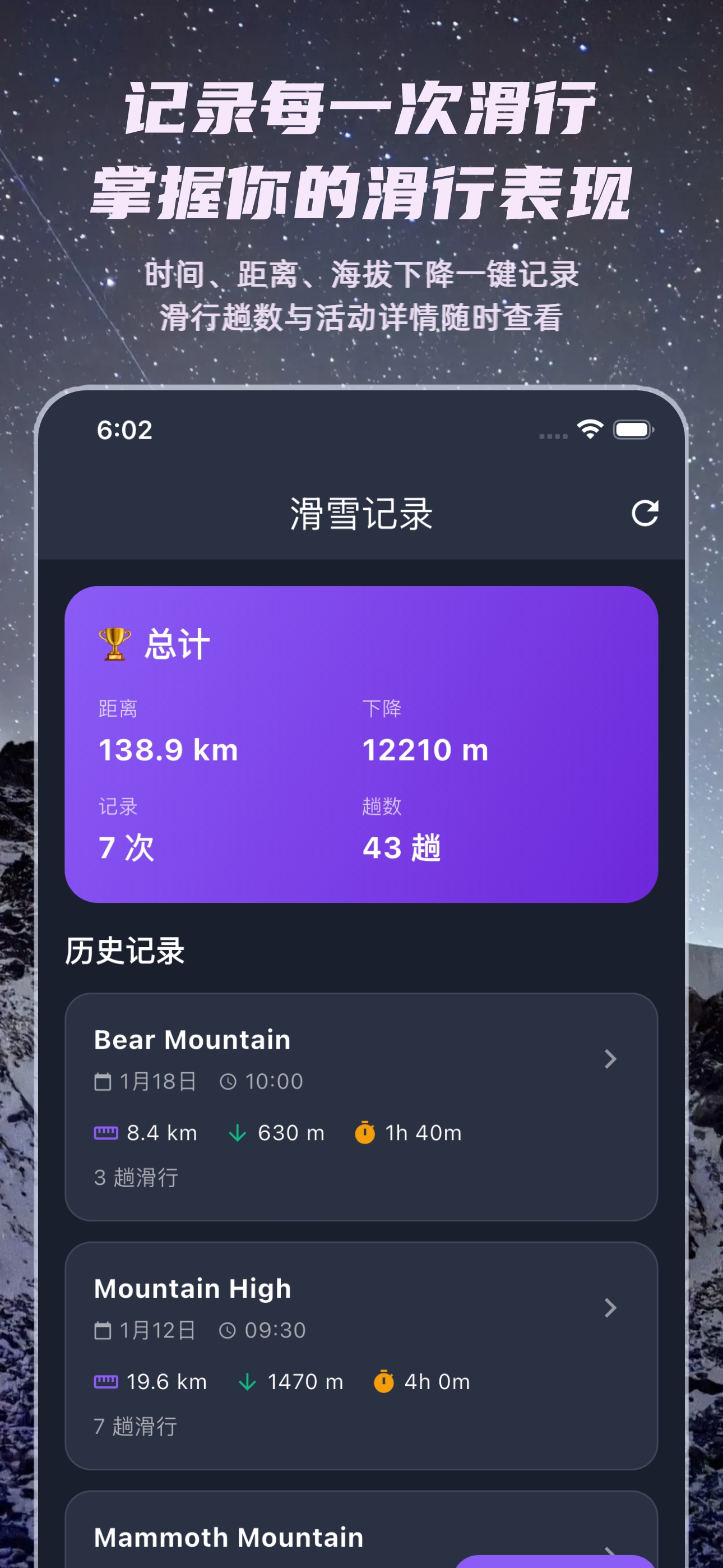Screen dimensions: 723x1568
Task: Tap the calendar icon next to 1月18日
Action: [x=104, y=1080]
